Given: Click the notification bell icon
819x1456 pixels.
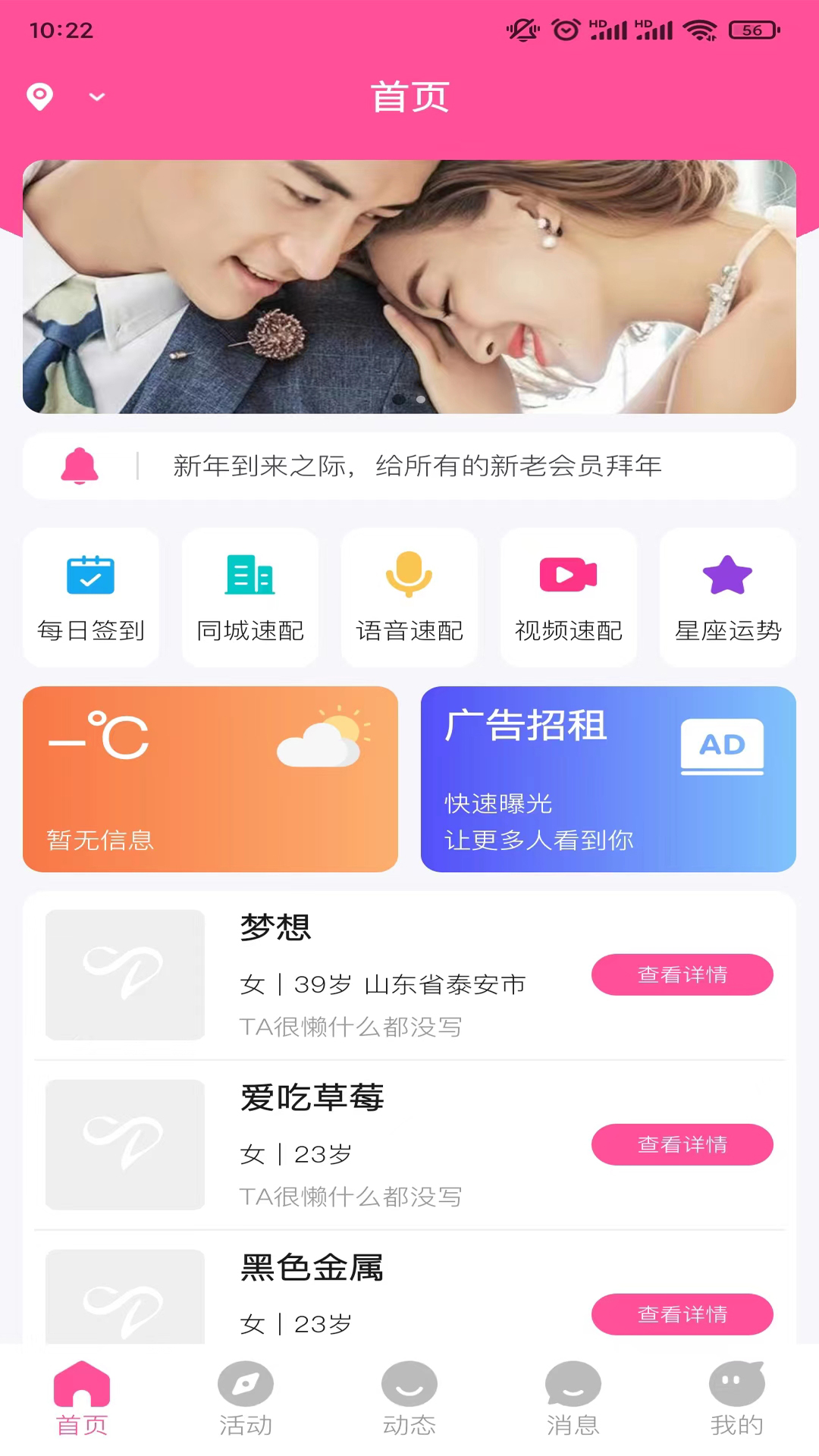Looking at the screenshot, I should (x=80, y=466).
